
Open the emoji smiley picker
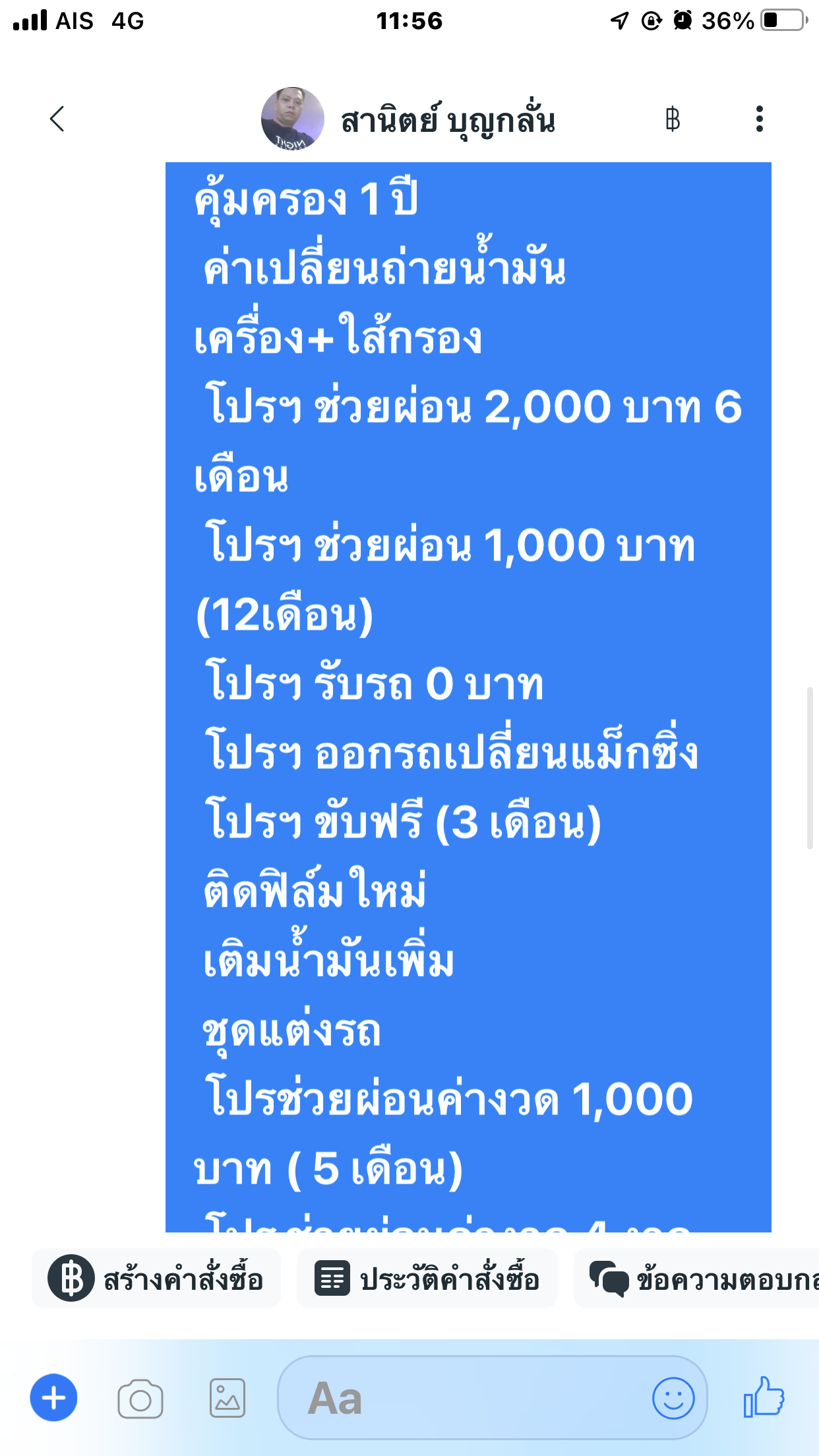tap(673, 1398)
